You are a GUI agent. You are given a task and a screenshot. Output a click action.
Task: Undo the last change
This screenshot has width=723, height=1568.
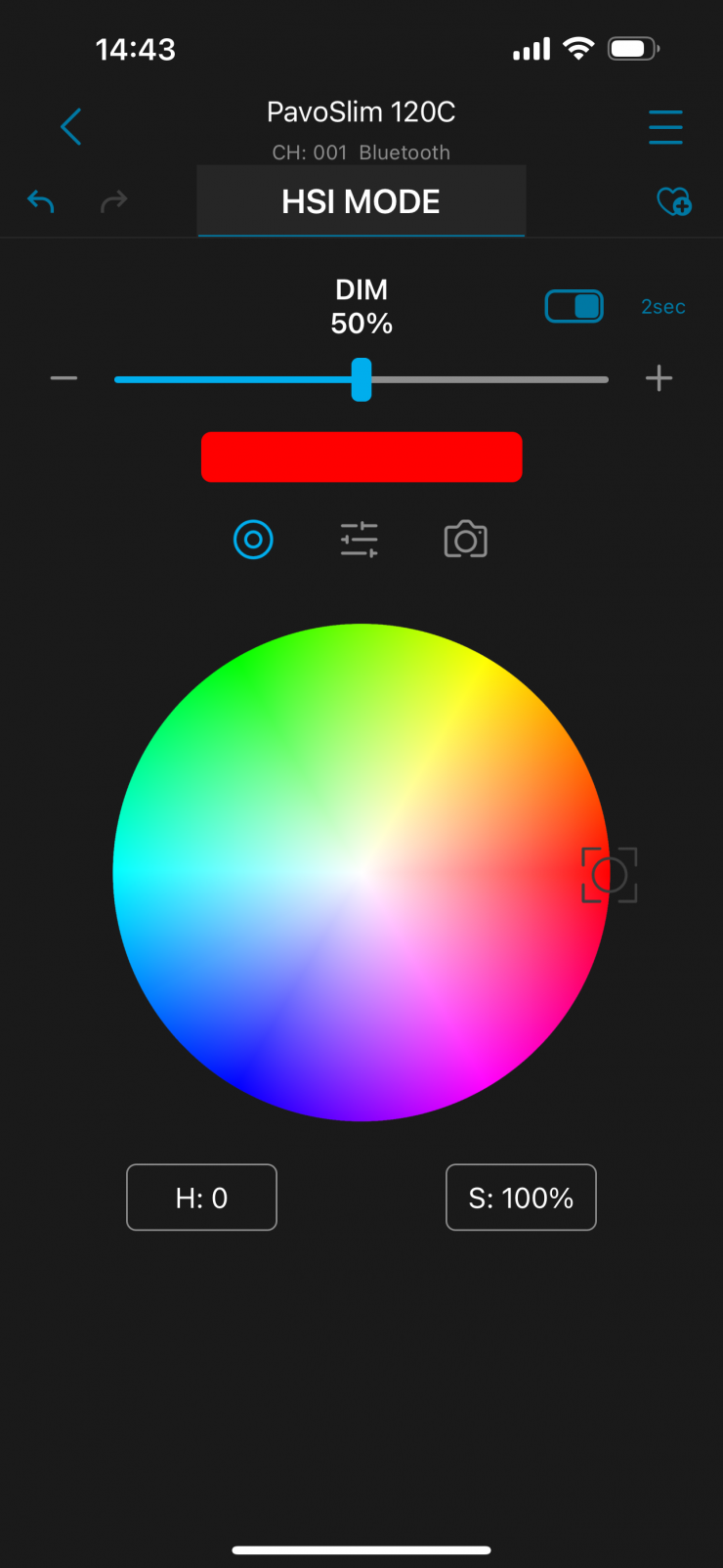coord(41,201)
